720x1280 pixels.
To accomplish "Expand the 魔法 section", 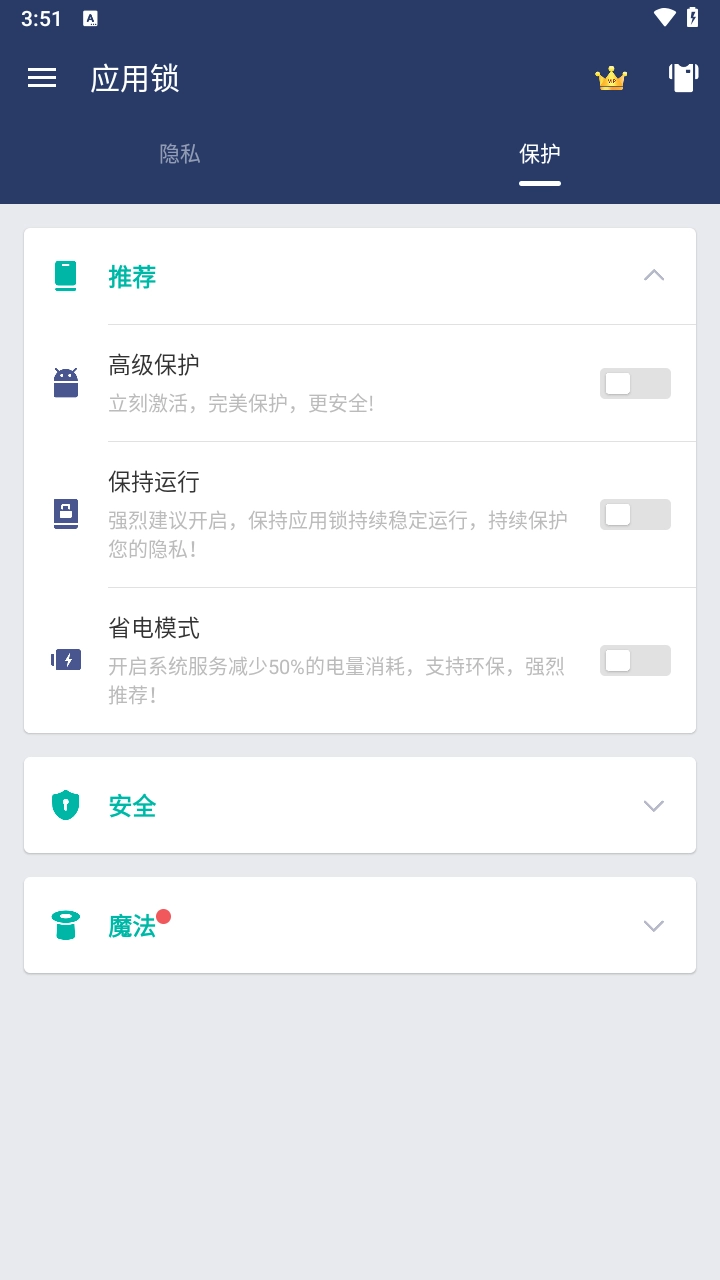I will tap(653, 925).
